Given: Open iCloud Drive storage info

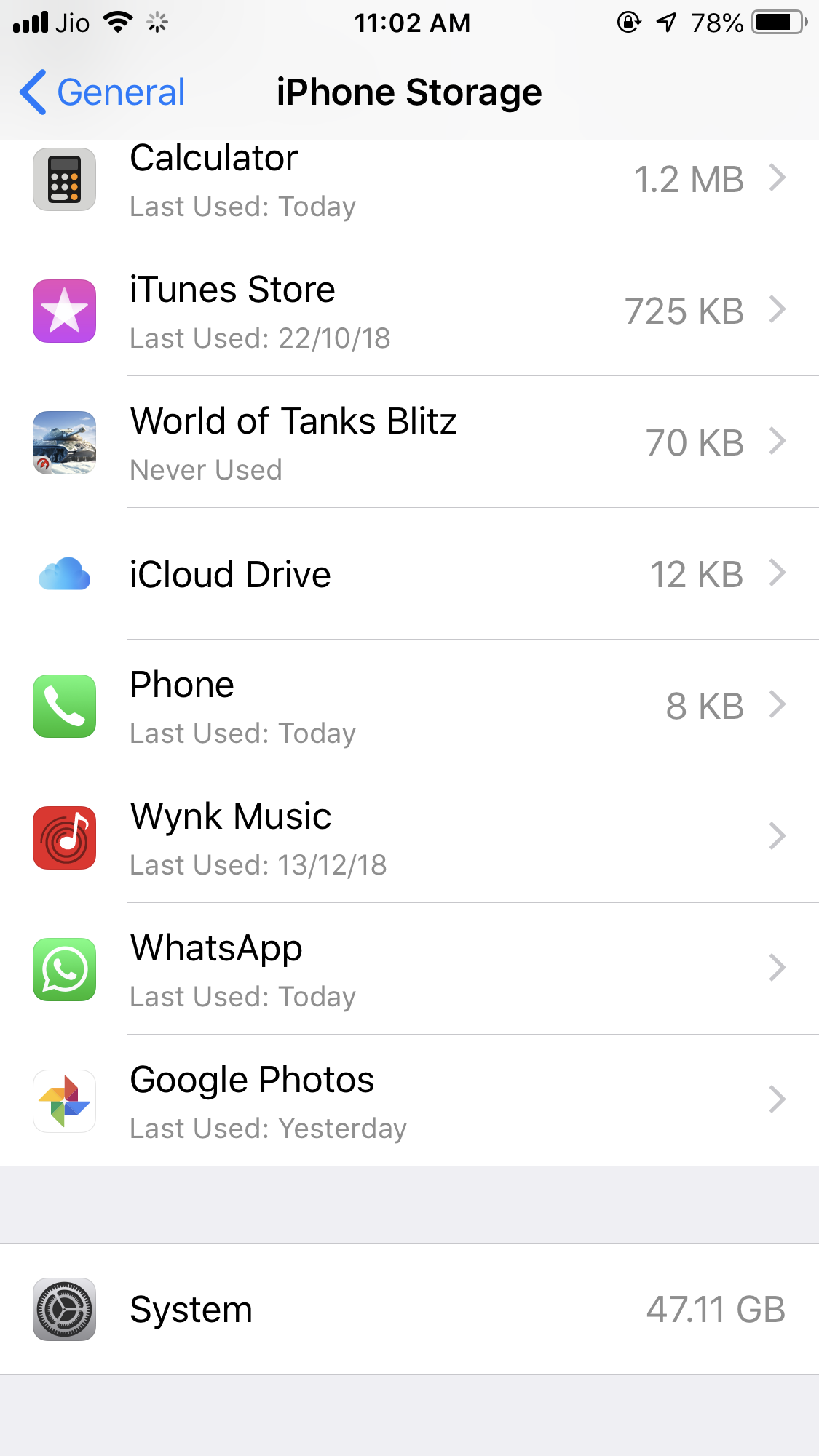Looking at the screenshot, I should (x=408, y=575).
